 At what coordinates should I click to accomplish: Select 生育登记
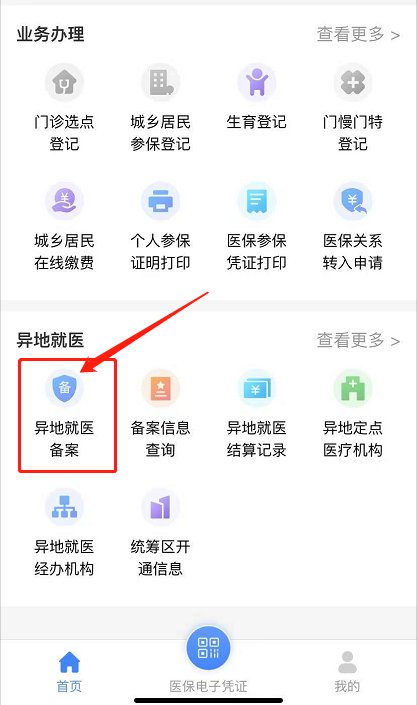pos(256,97)
